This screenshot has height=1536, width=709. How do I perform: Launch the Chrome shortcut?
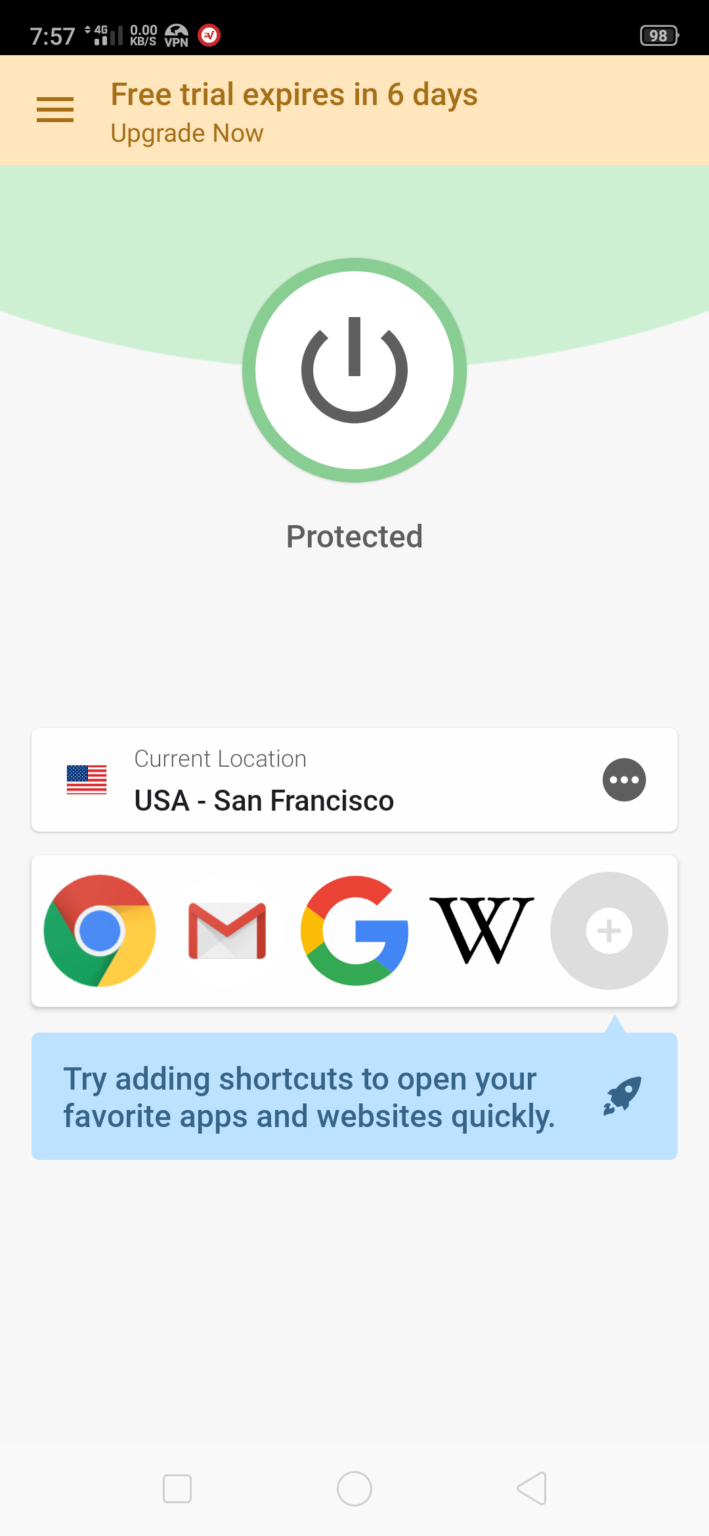[100, 931]
